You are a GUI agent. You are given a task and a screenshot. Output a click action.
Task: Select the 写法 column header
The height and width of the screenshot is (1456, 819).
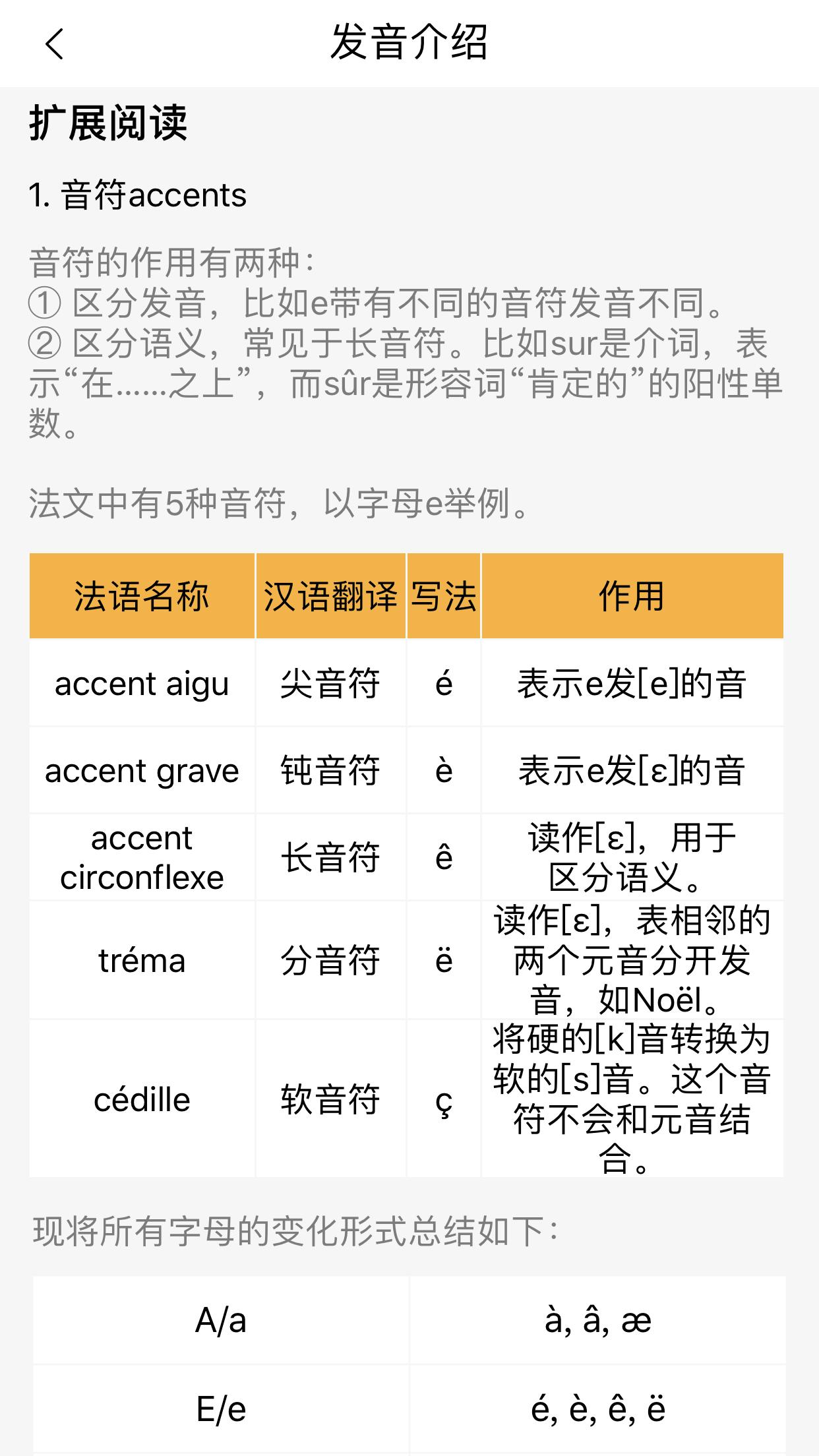click(x=444, y=595)
